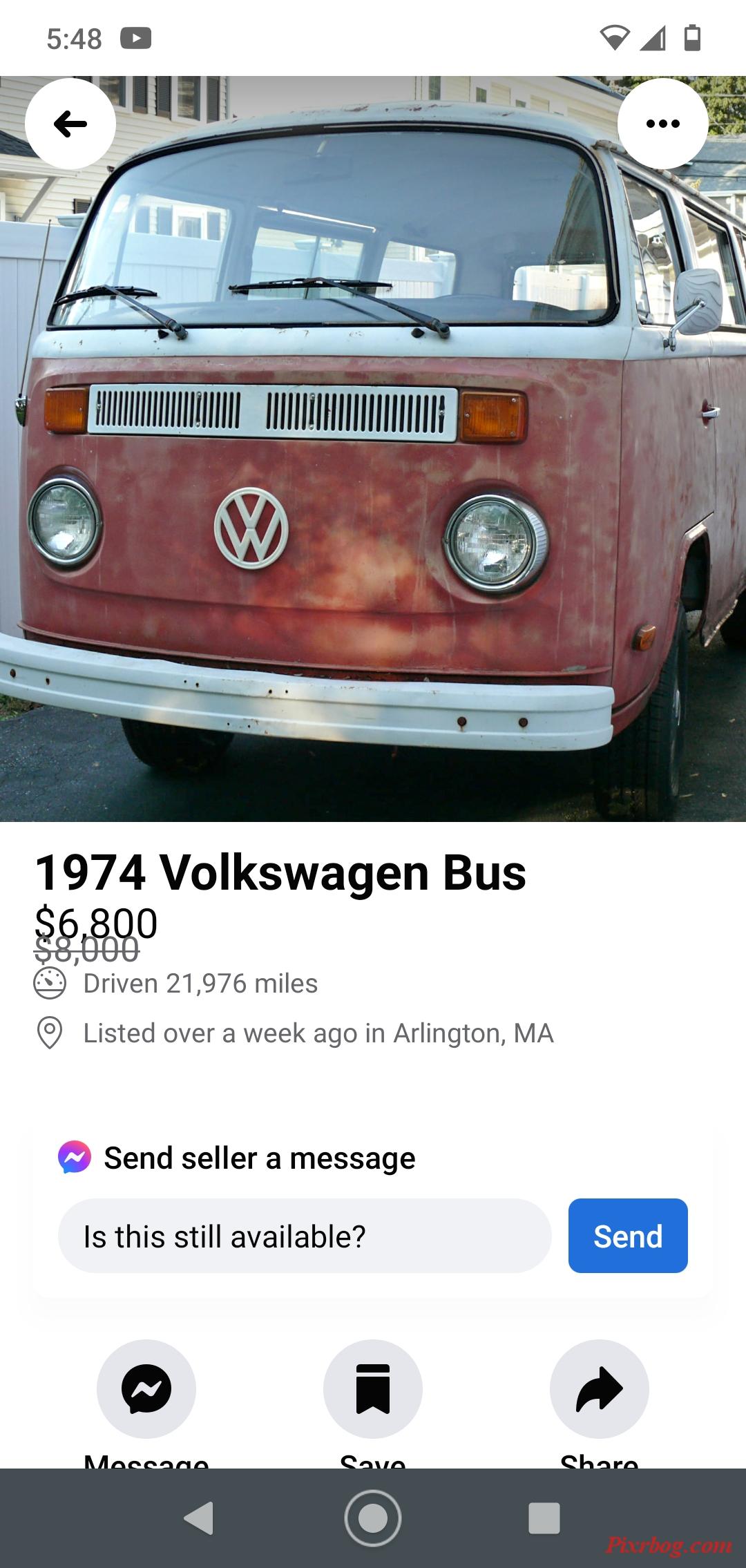Screen dimensions: 746x1568
Task: Tap the system home button
Action: pos(373,1518)
